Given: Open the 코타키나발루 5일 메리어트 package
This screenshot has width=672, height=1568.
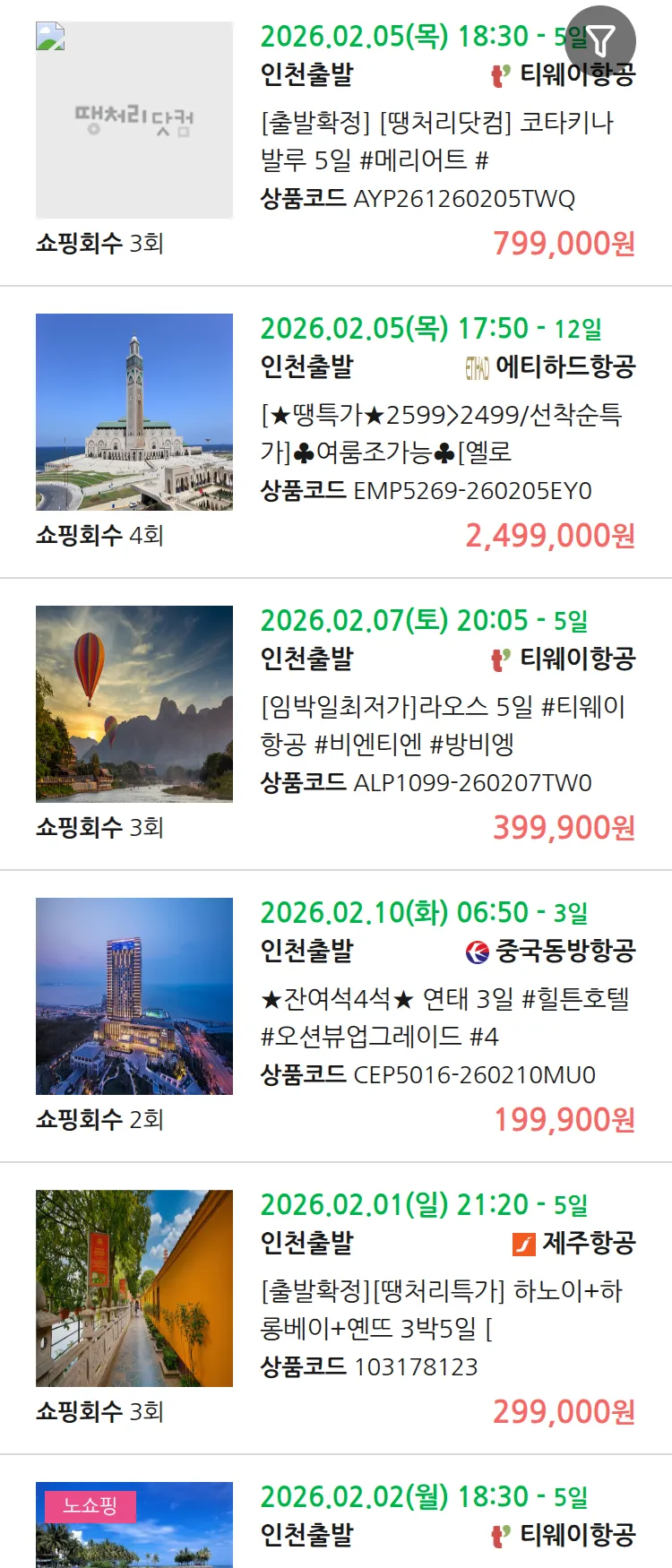Looking at the screenshot, I should [437, 141].
